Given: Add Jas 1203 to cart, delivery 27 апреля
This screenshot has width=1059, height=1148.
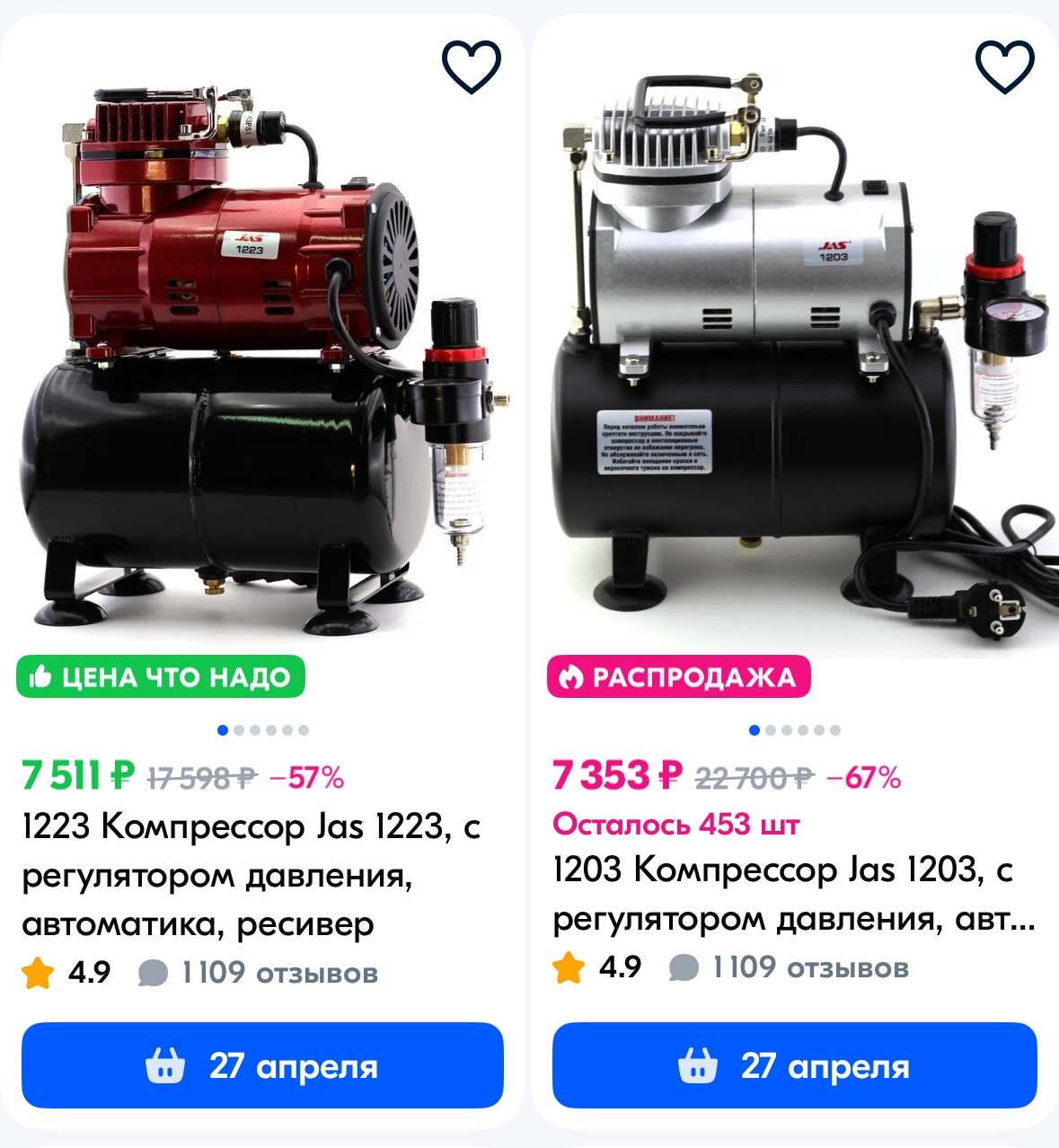Looking at the screenshot, I should click(794, 1065).
